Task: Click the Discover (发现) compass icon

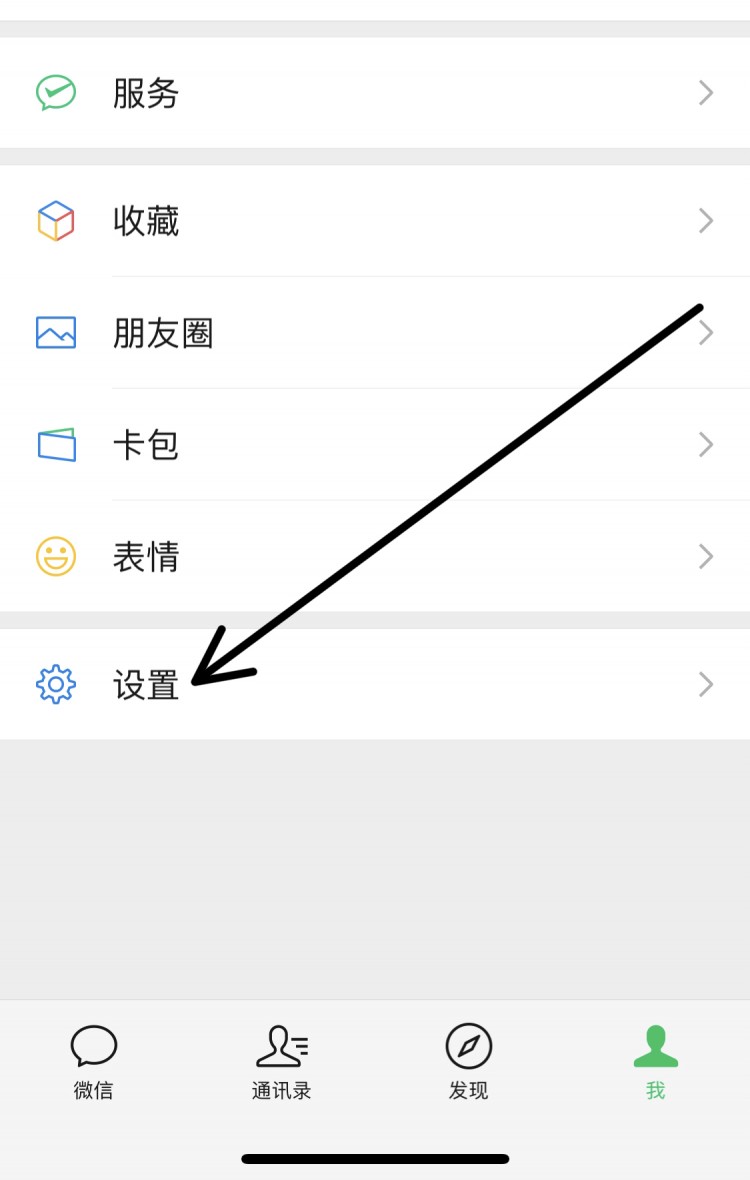Action: coord(468,1046)
